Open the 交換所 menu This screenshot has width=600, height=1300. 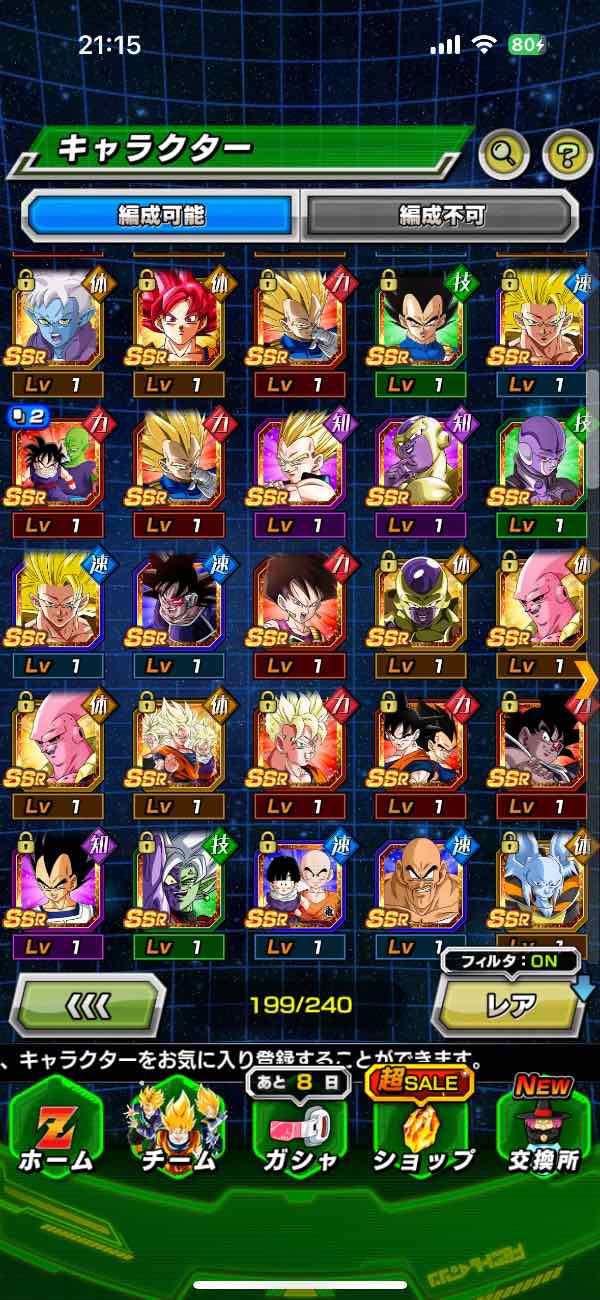tap(541, 1130)
